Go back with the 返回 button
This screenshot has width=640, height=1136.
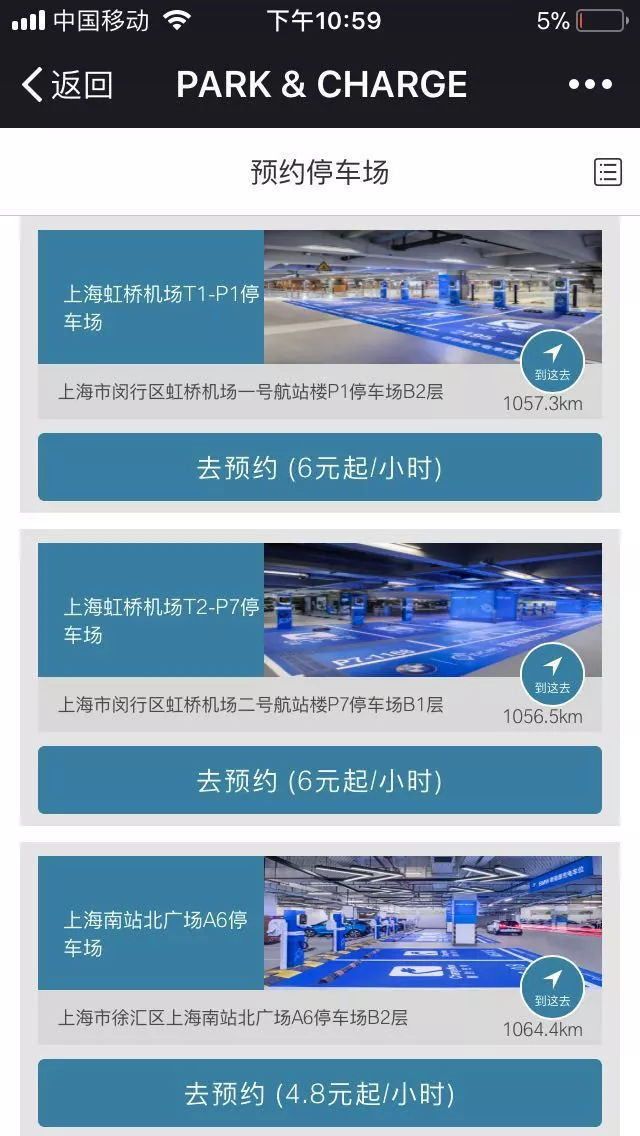pos(66,85)
